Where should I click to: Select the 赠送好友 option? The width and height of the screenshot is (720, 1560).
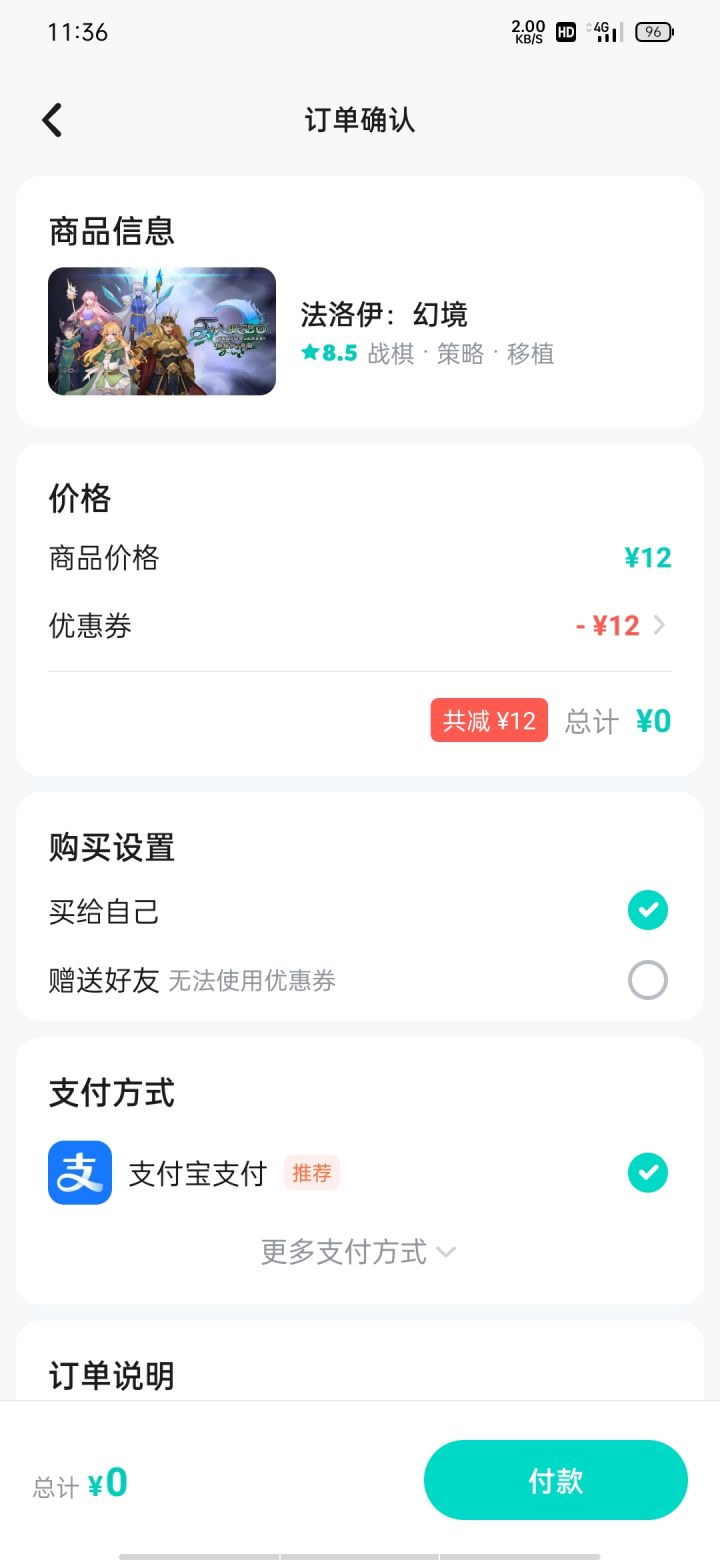tap(647, 980)
